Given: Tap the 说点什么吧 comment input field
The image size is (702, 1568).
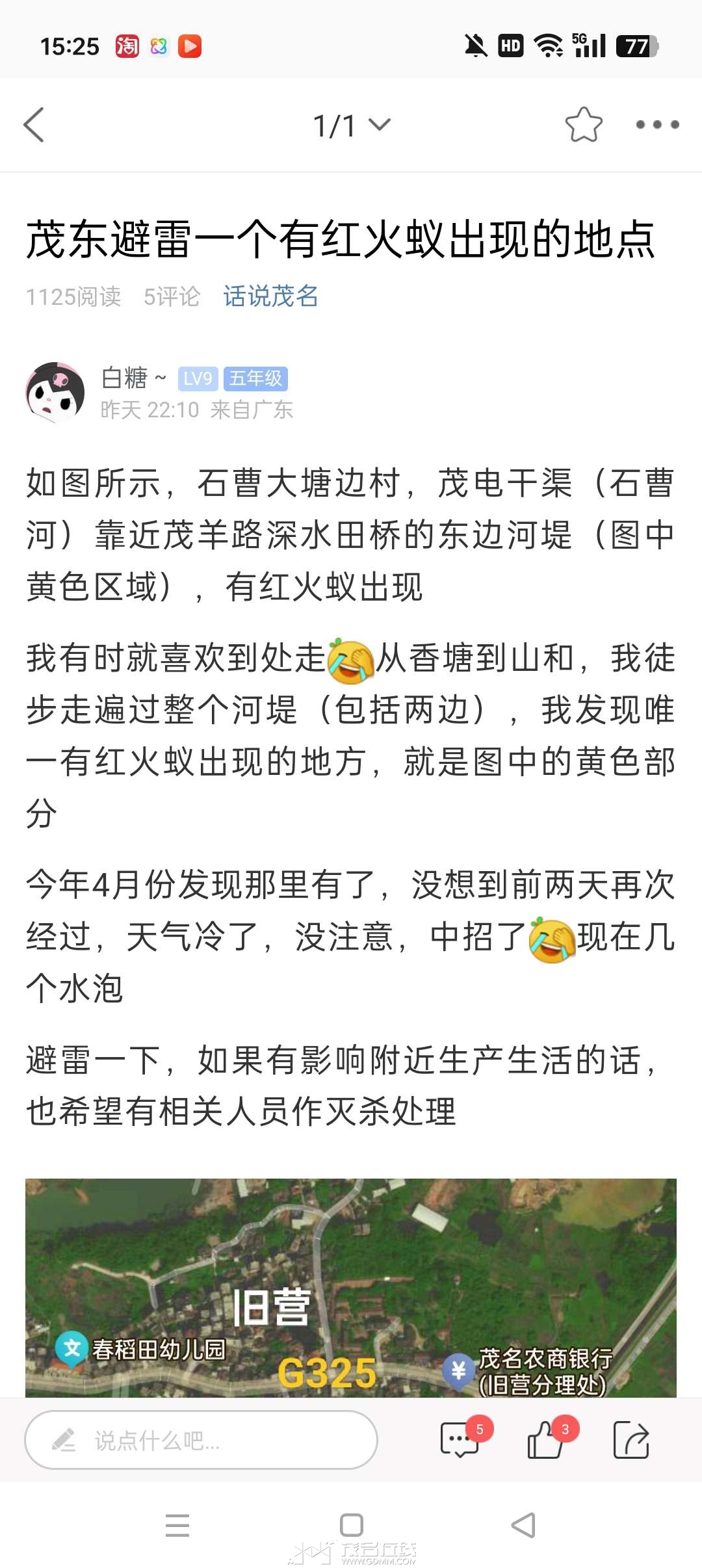Looking at the screenshot, I should tap(201, 1441).
